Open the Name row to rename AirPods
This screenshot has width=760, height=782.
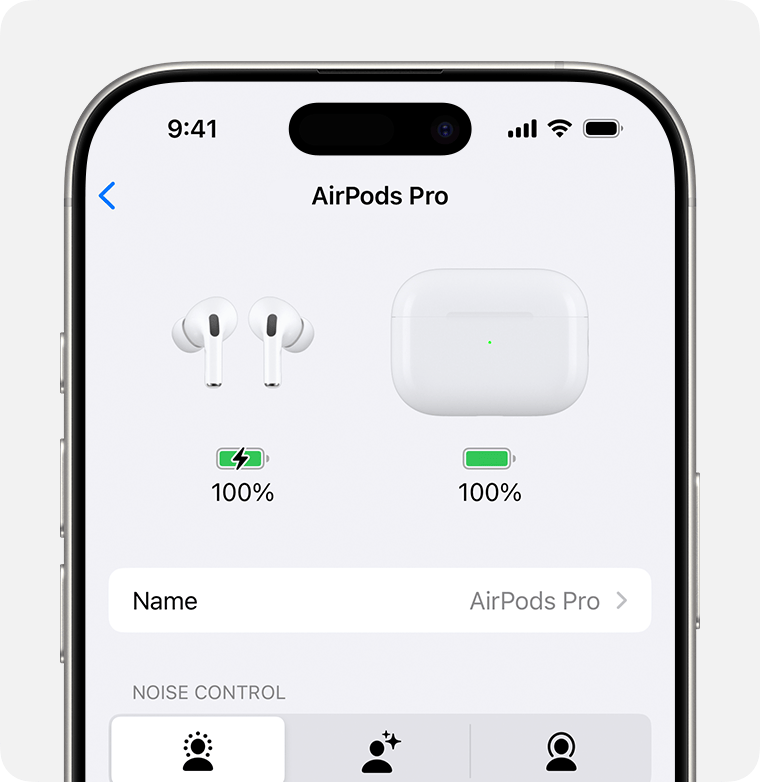(380, 601)
